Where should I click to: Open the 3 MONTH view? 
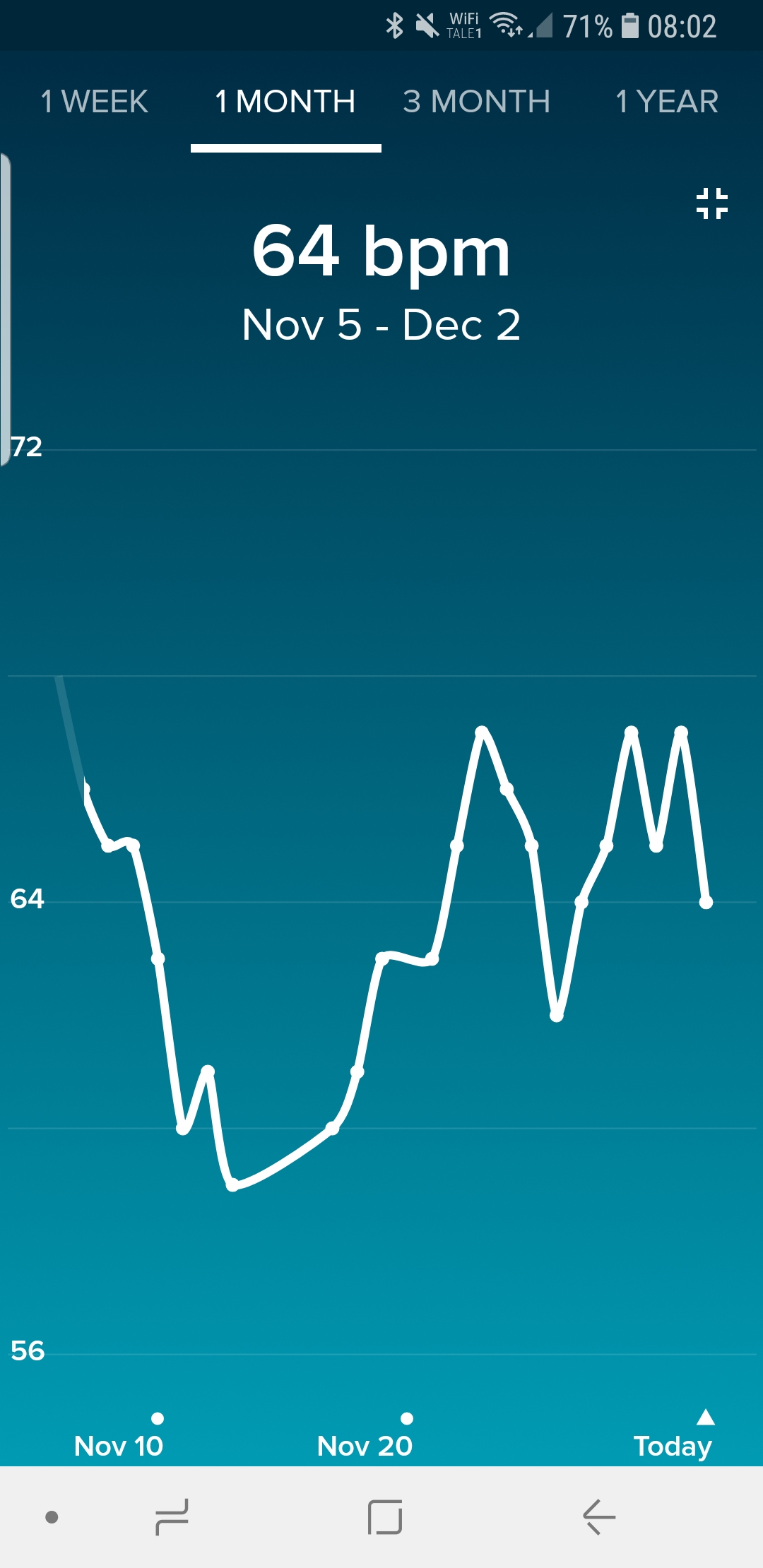coord(476,102)
